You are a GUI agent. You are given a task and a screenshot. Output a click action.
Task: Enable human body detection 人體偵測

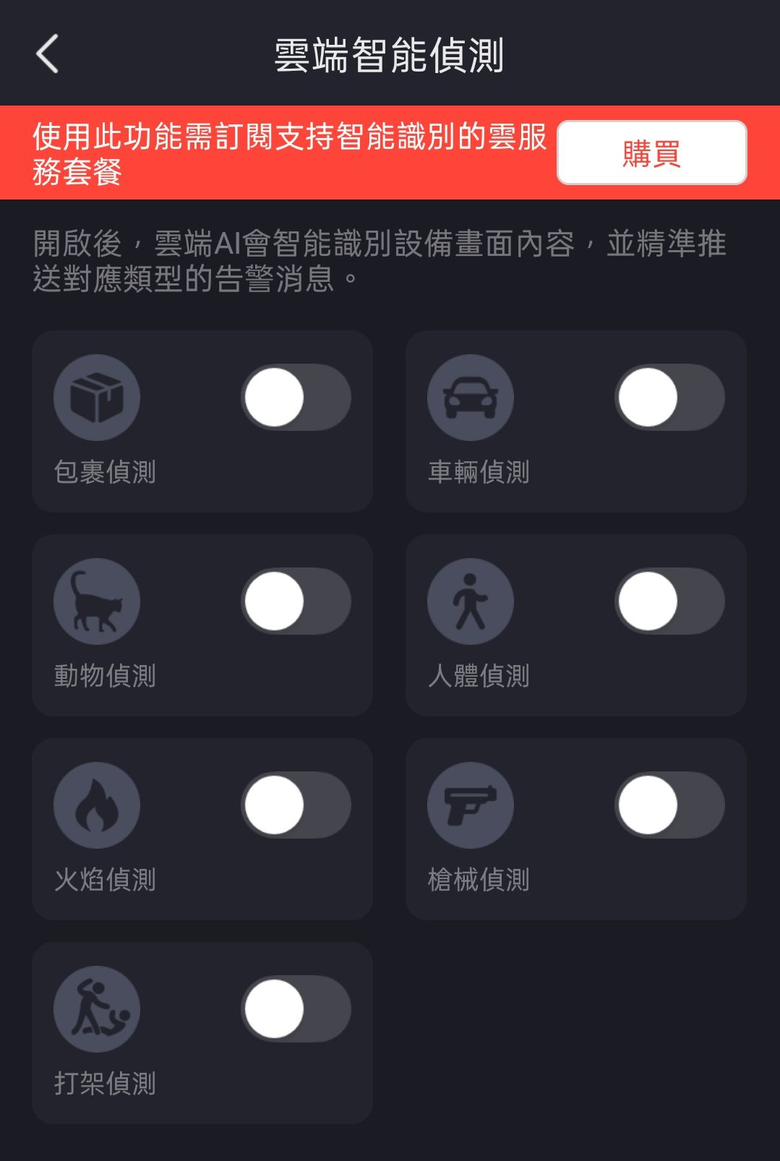pos(668,600)
